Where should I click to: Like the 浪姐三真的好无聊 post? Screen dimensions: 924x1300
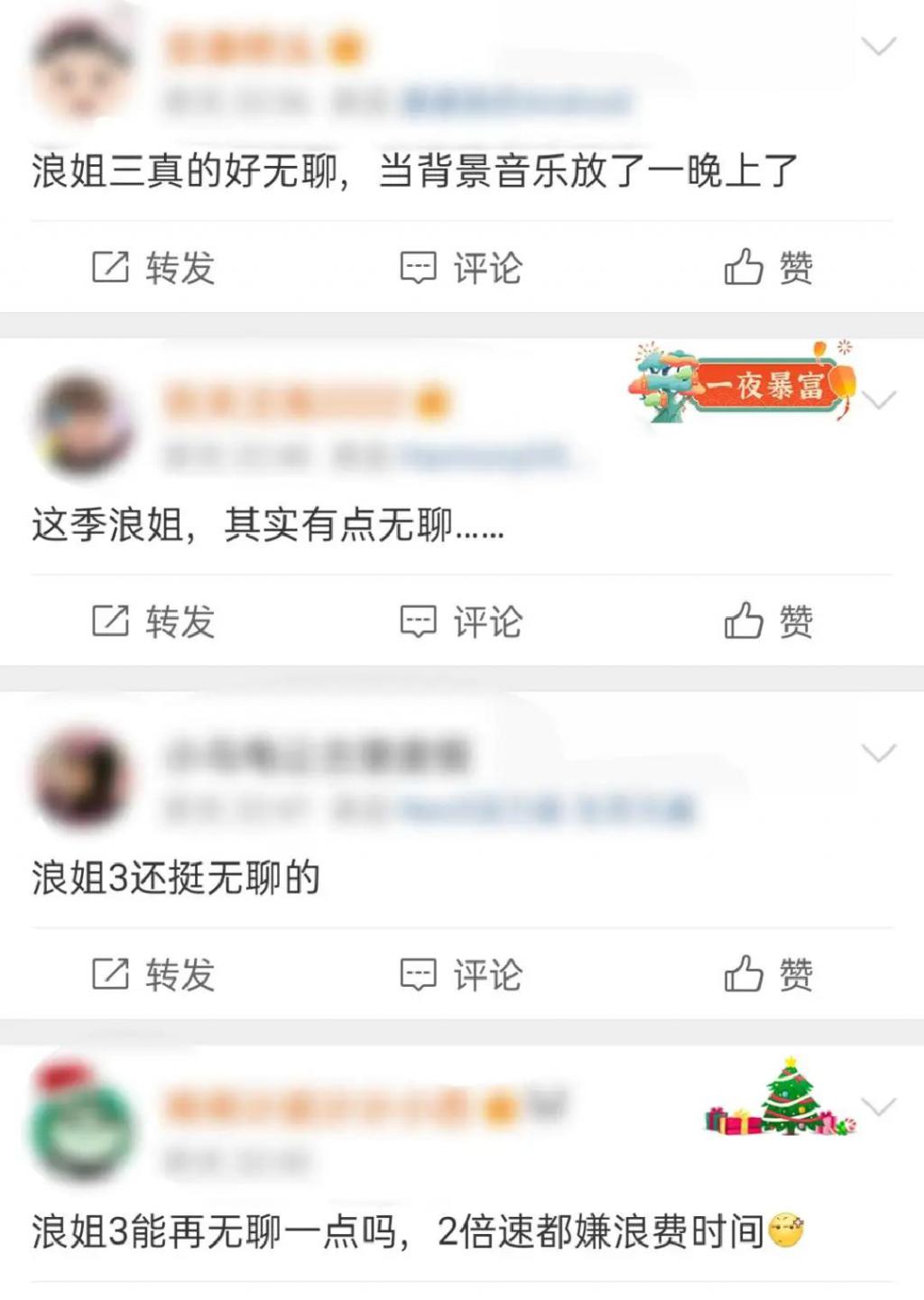click(x=768, y=268)
